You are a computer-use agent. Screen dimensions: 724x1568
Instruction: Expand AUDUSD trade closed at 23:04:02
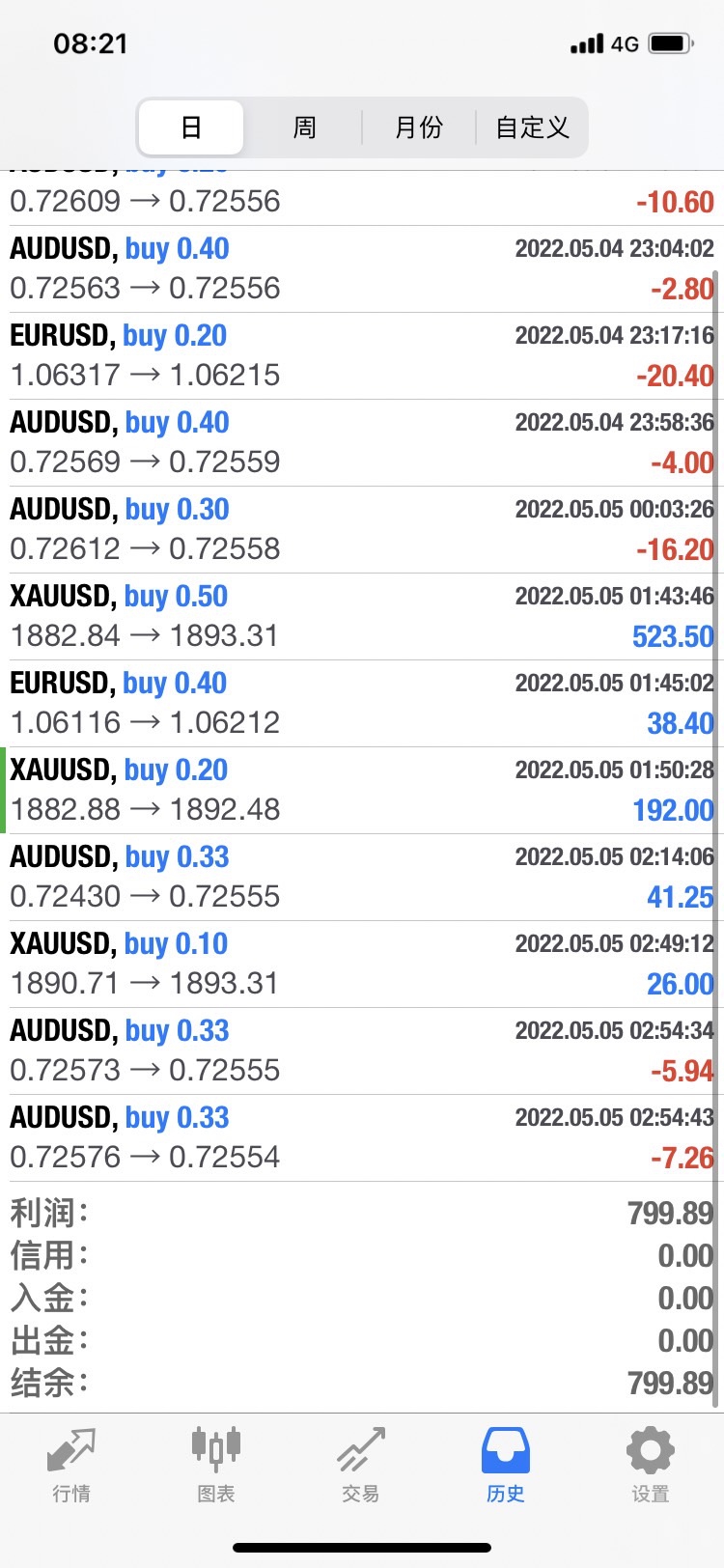tap(362, 268)
